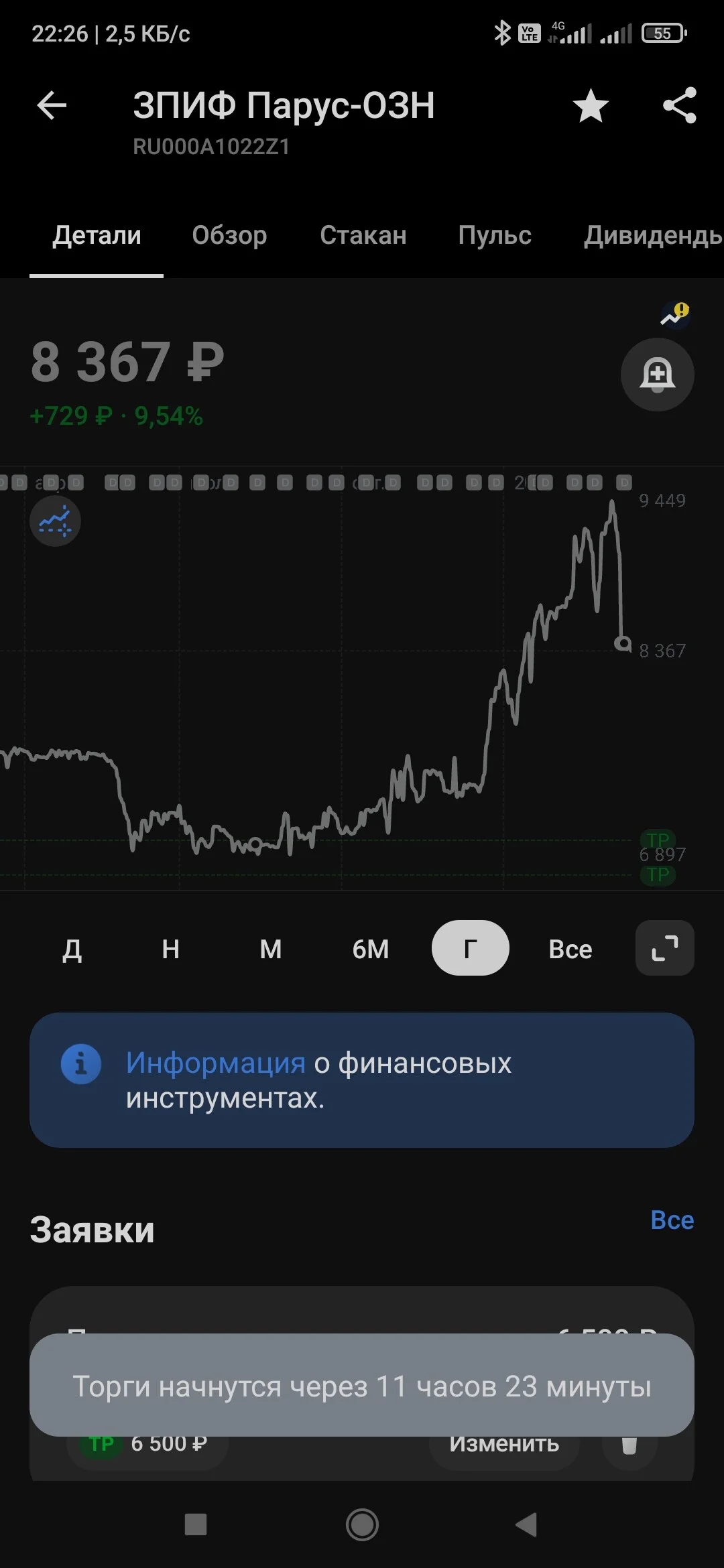Open the chart indicators button
The height and width of the screenshot is (1568, 724).
pyautogui.click(x=55, y=521)
